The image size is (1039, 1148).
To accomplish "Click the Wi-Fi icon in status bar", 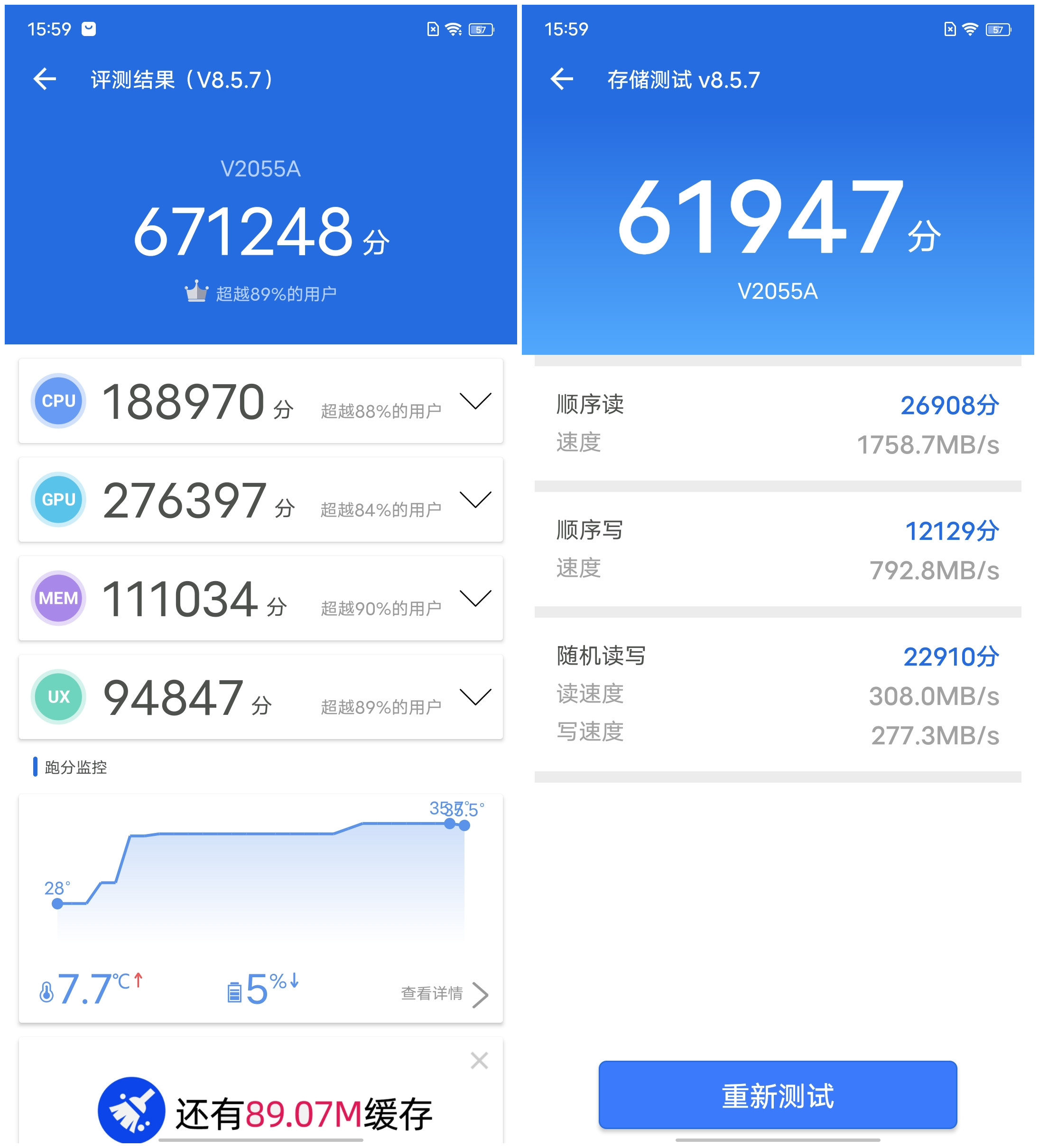I will point(453,29).
